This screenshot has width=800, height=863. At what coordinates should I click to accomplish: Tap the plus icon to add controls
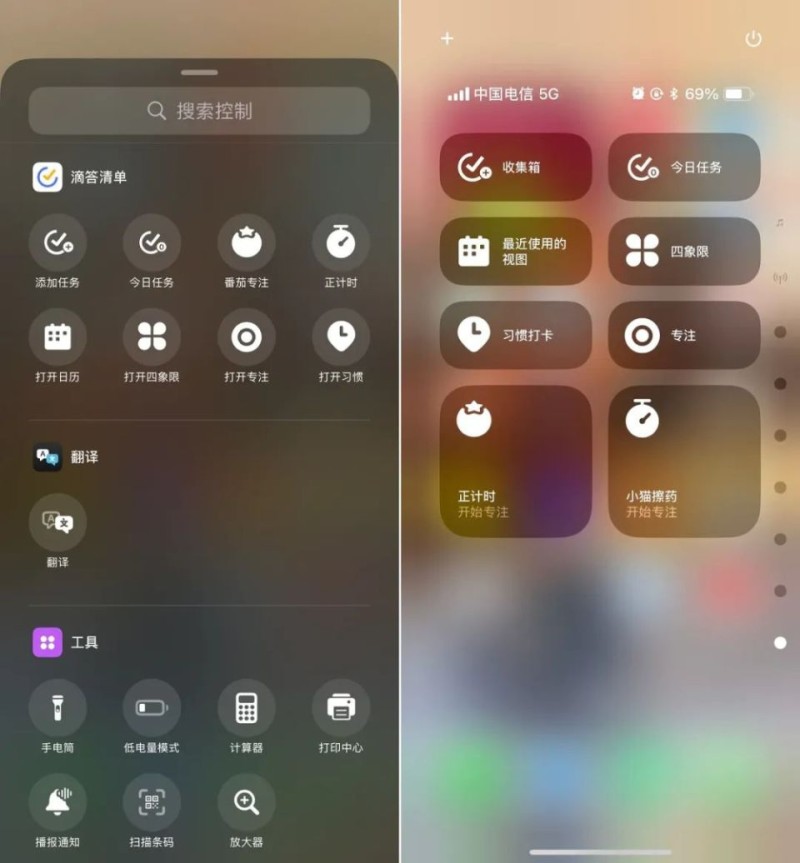pyautogui.click(x=447, y=38)
